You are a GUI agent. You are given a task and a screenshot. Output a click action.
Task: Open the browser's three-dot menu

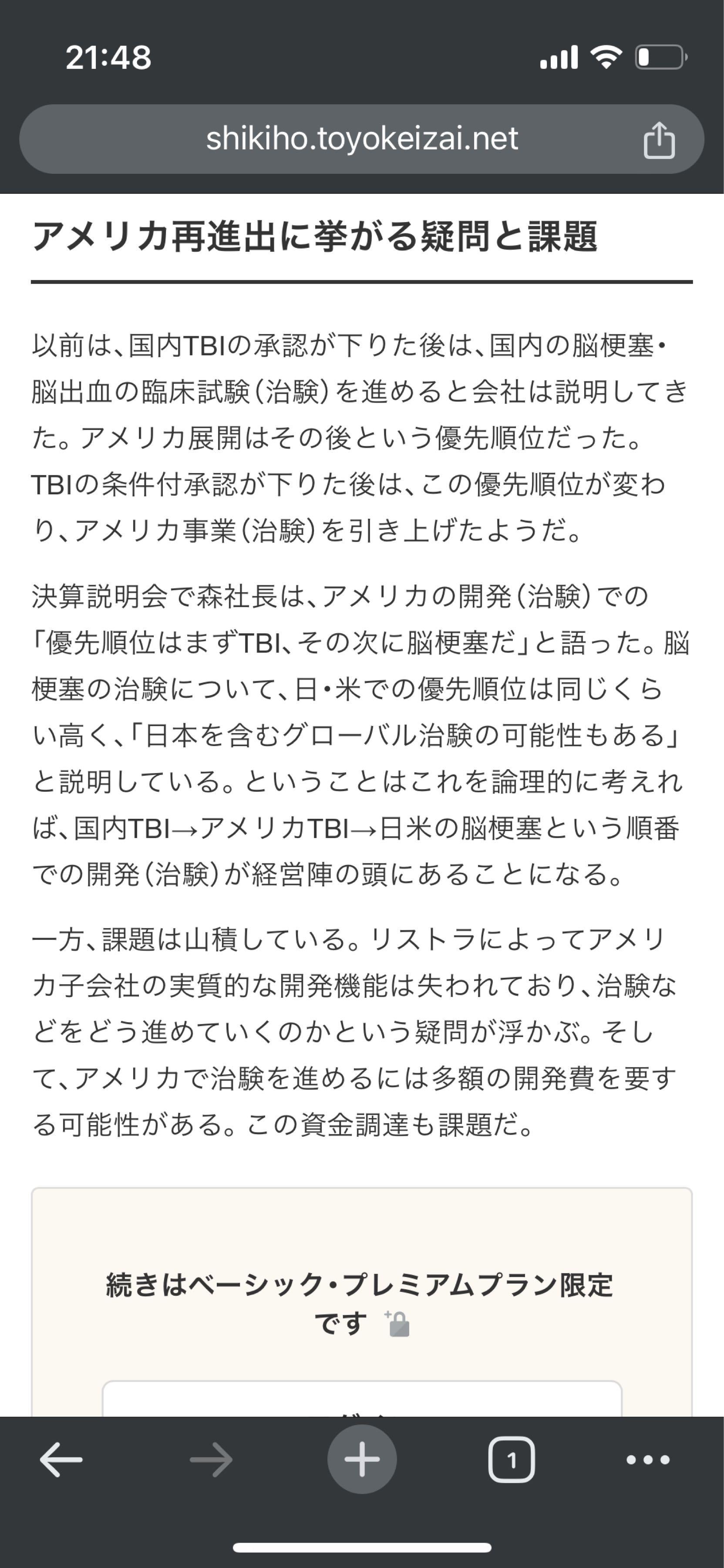[x=648, y=1460]
